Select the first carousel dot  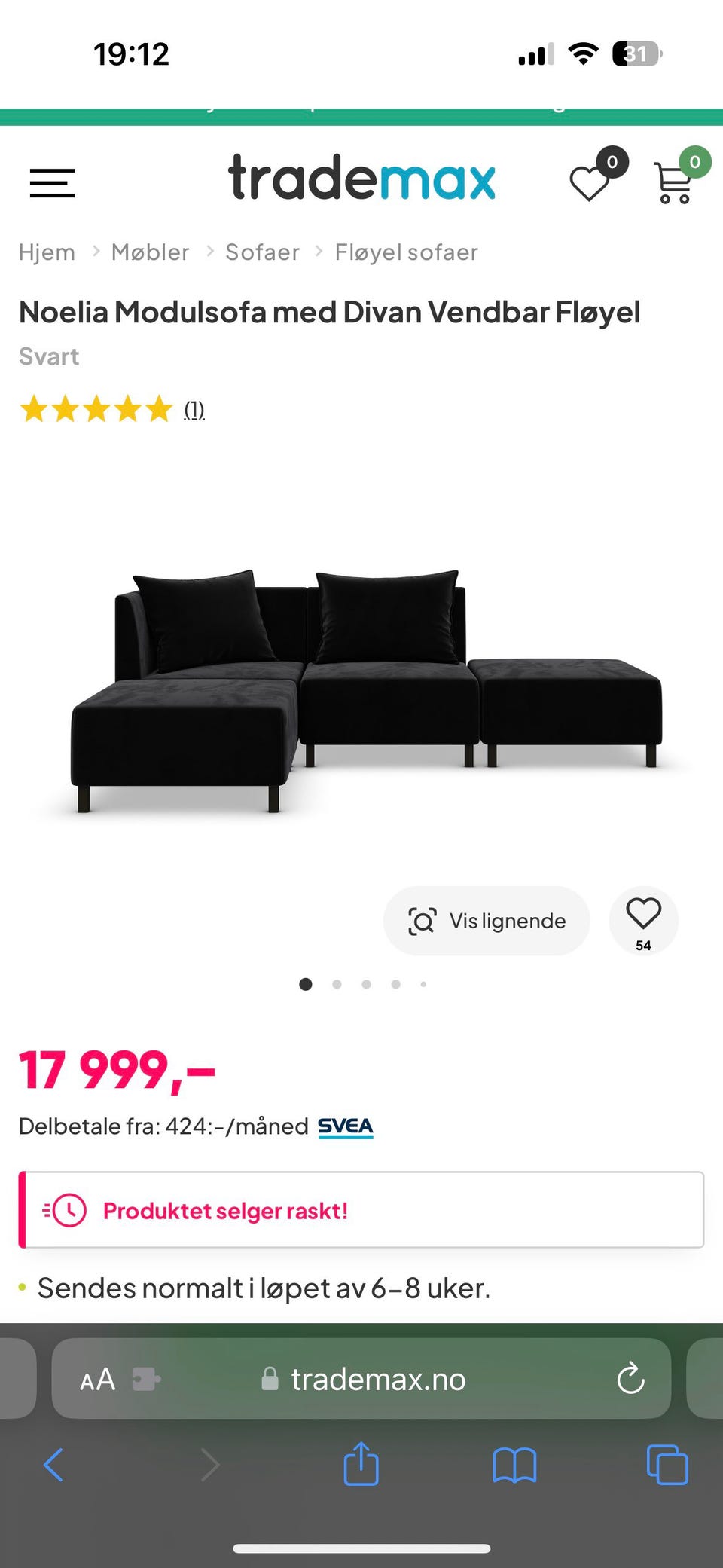coord(307,984)
